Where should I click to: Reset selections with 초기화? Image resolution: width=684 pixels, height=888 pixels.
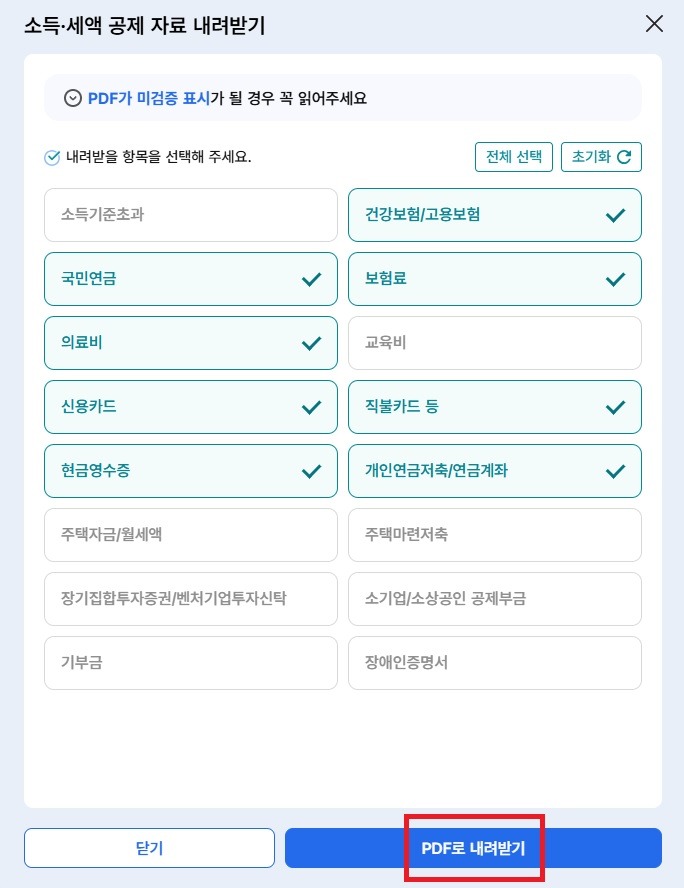[x=601, y=157]
